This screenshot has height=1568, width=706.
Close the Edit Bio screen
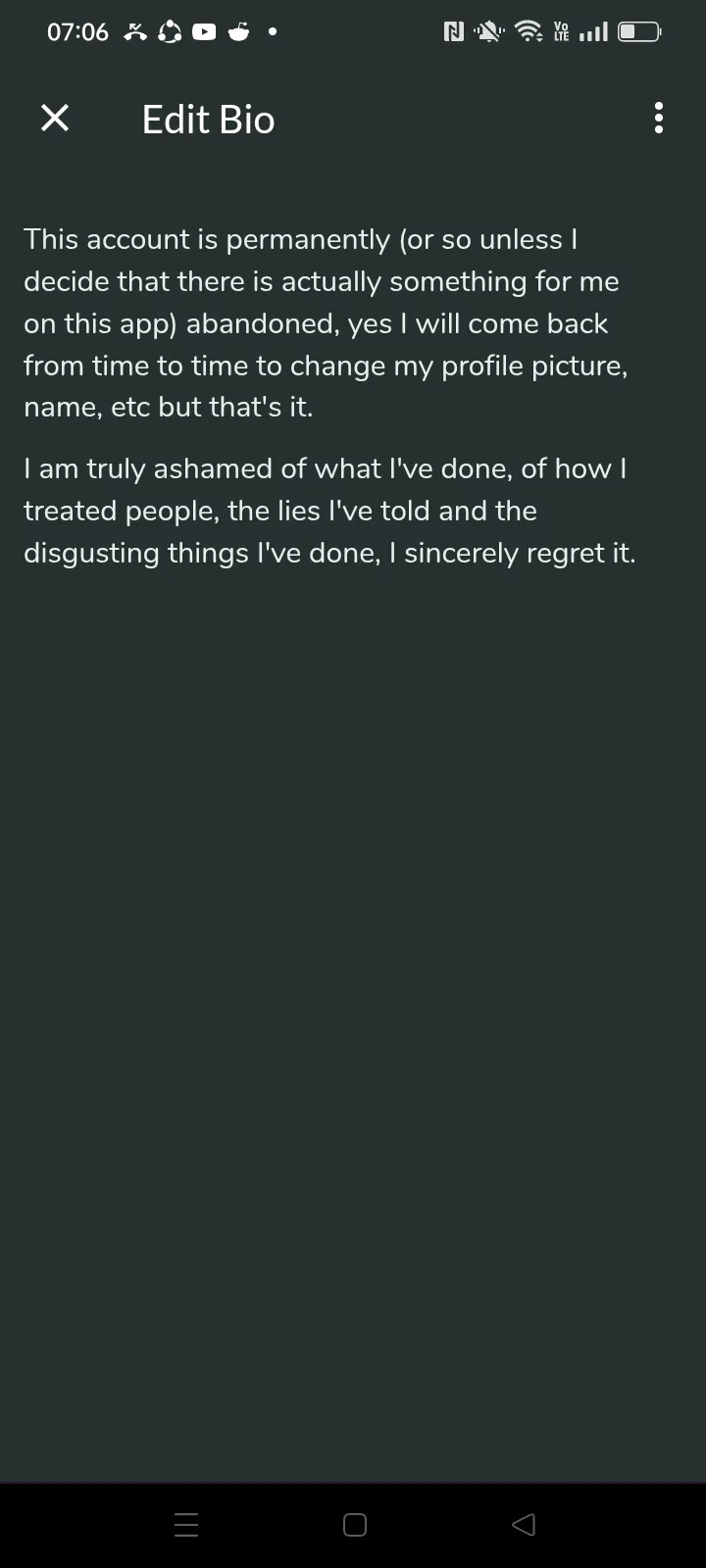tap(55, 119)
